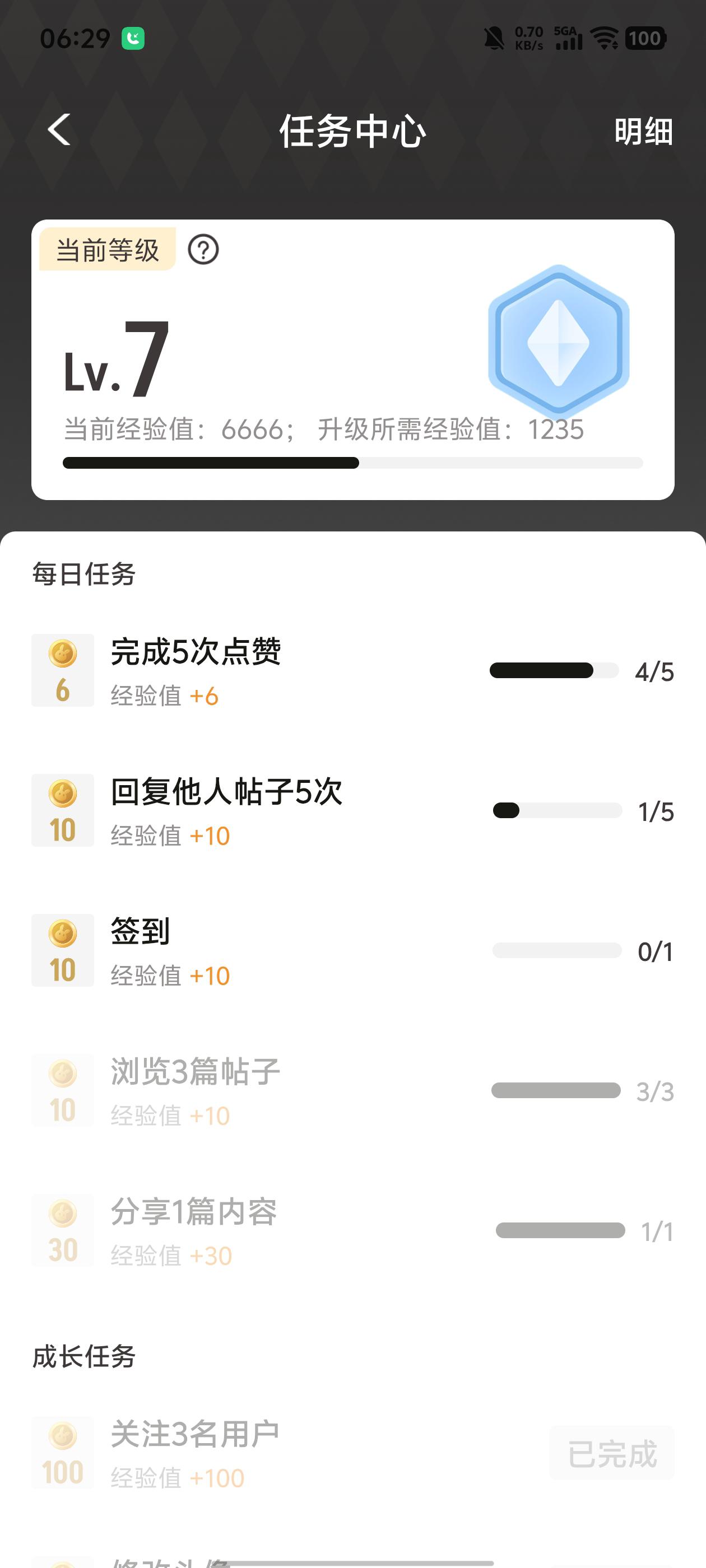
Task: Open 明细 details
Action: pos(643,132)
